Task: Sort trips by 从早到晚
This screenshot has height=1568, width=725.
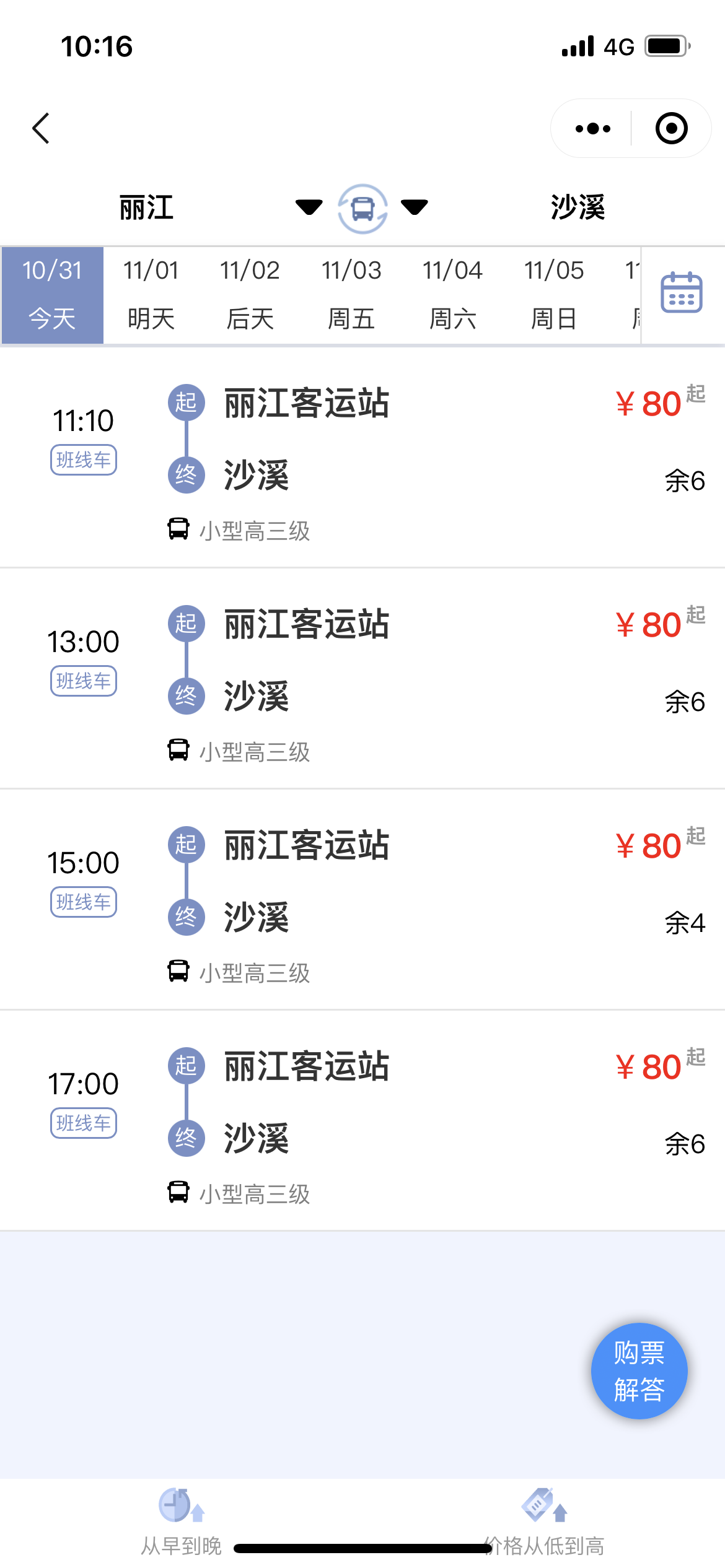Action: tap(181, 1522)
